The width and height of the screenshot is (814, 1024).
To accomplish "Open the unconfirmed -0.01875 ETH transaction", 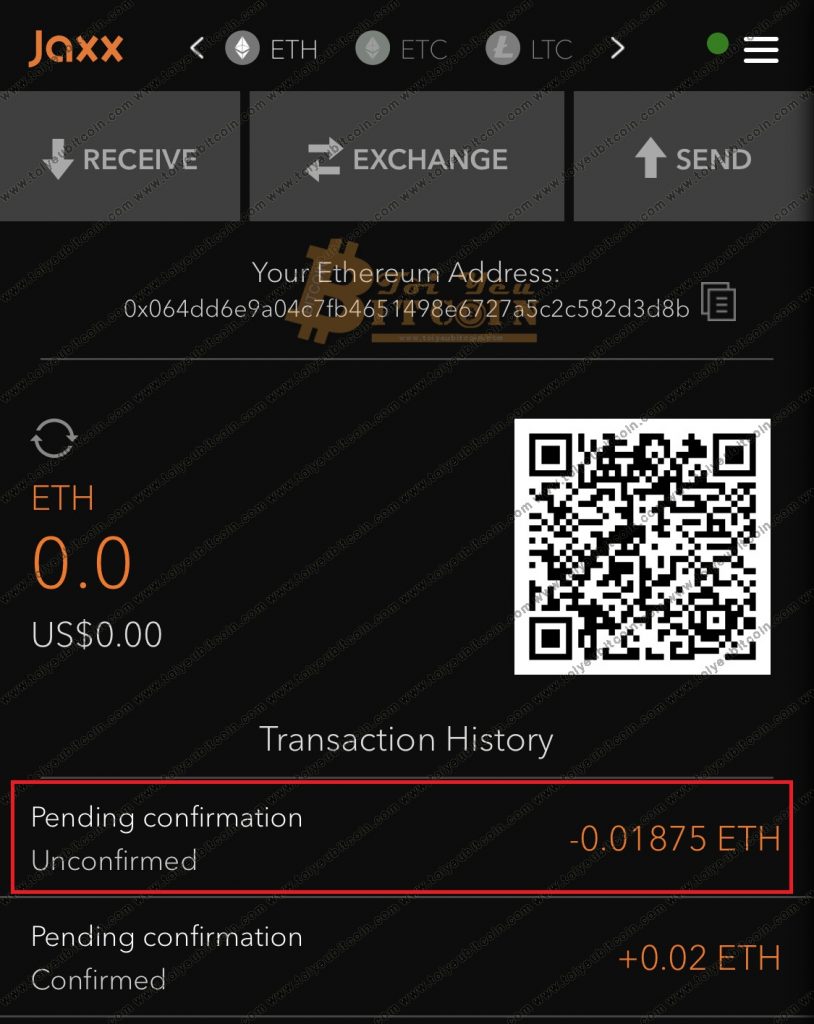I will [401, 838].
